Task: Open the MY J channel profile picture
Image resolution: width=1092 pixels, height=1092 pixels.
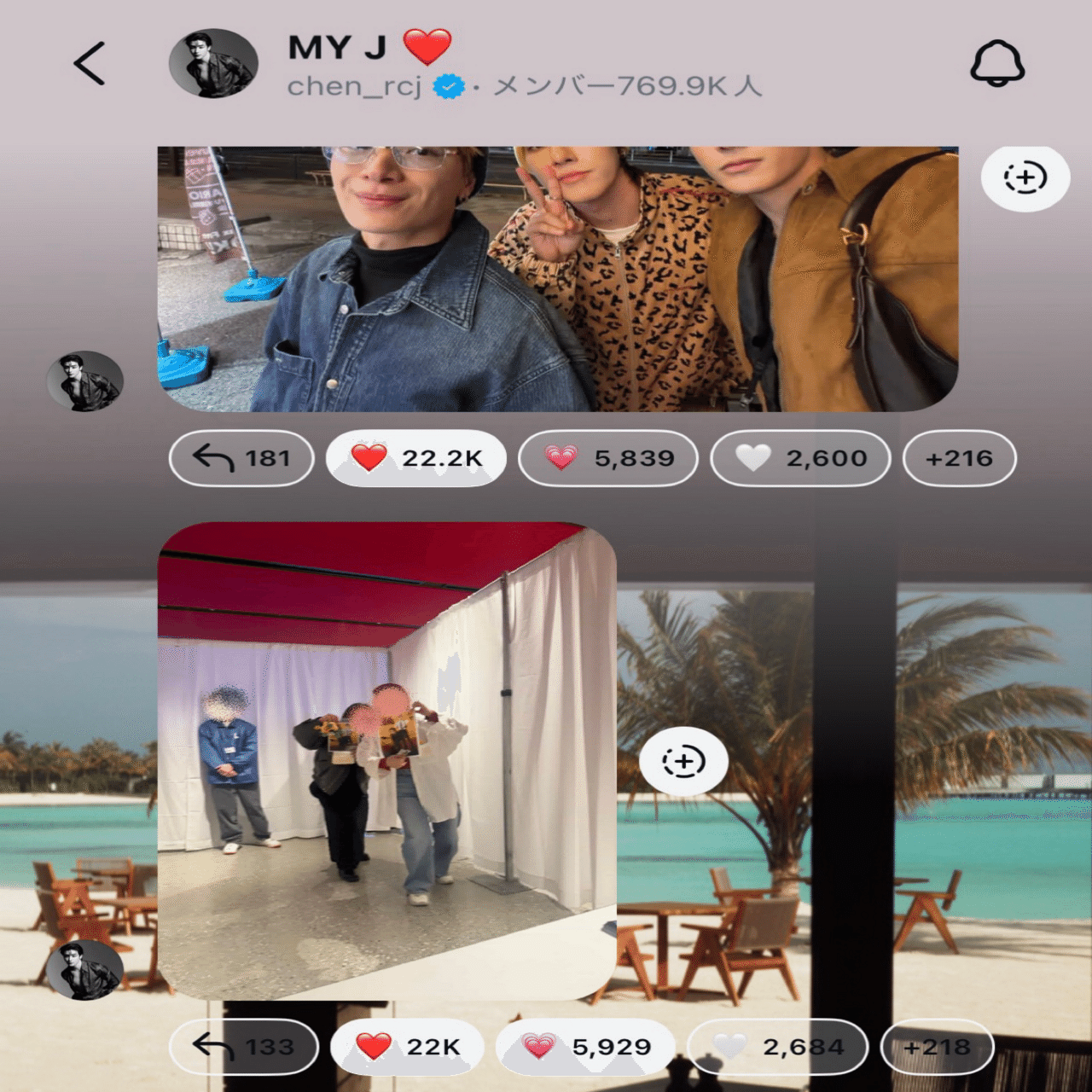Action: (213, 64)
